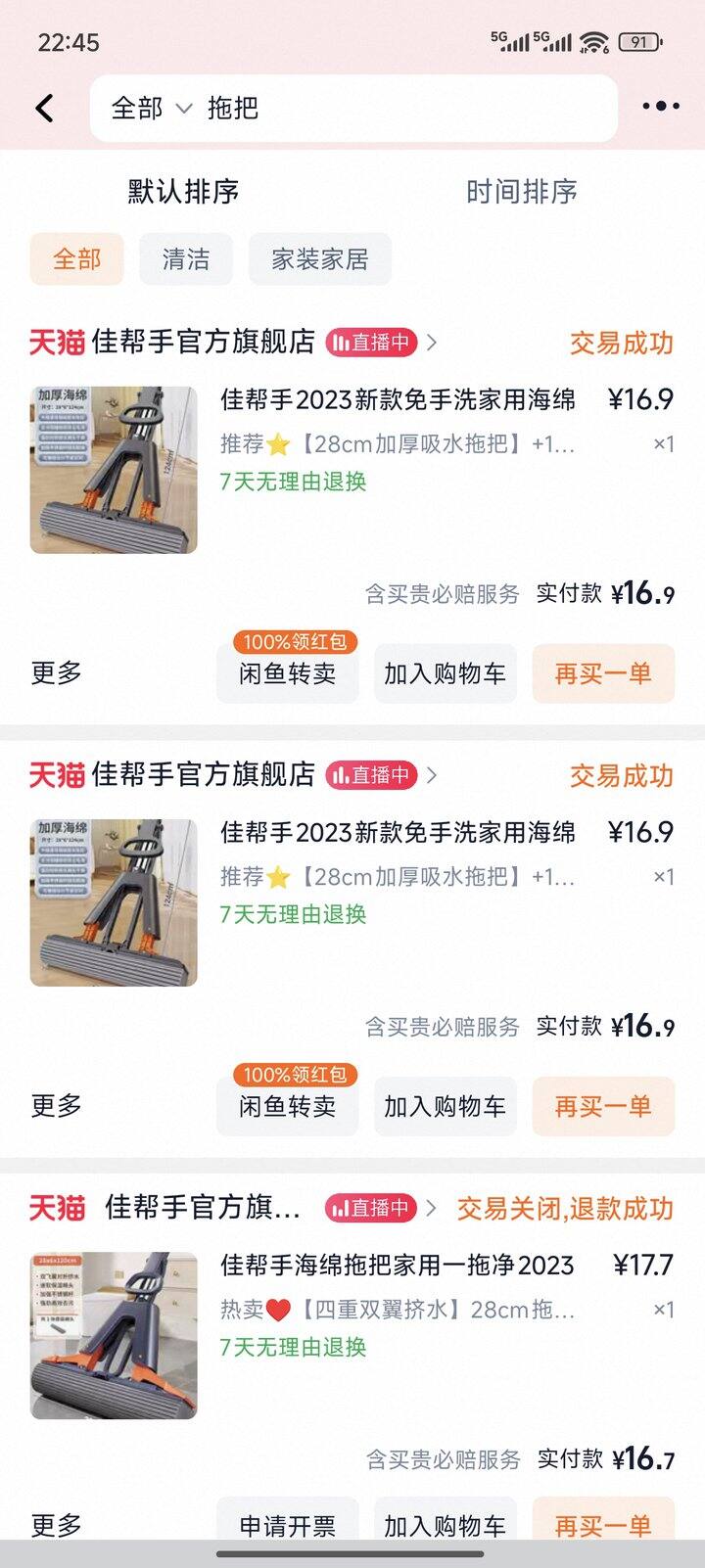The width and height of the screenshot is (705, 1568).
Task: Tap the search field showing 拖把
Action: coord(392,108)
